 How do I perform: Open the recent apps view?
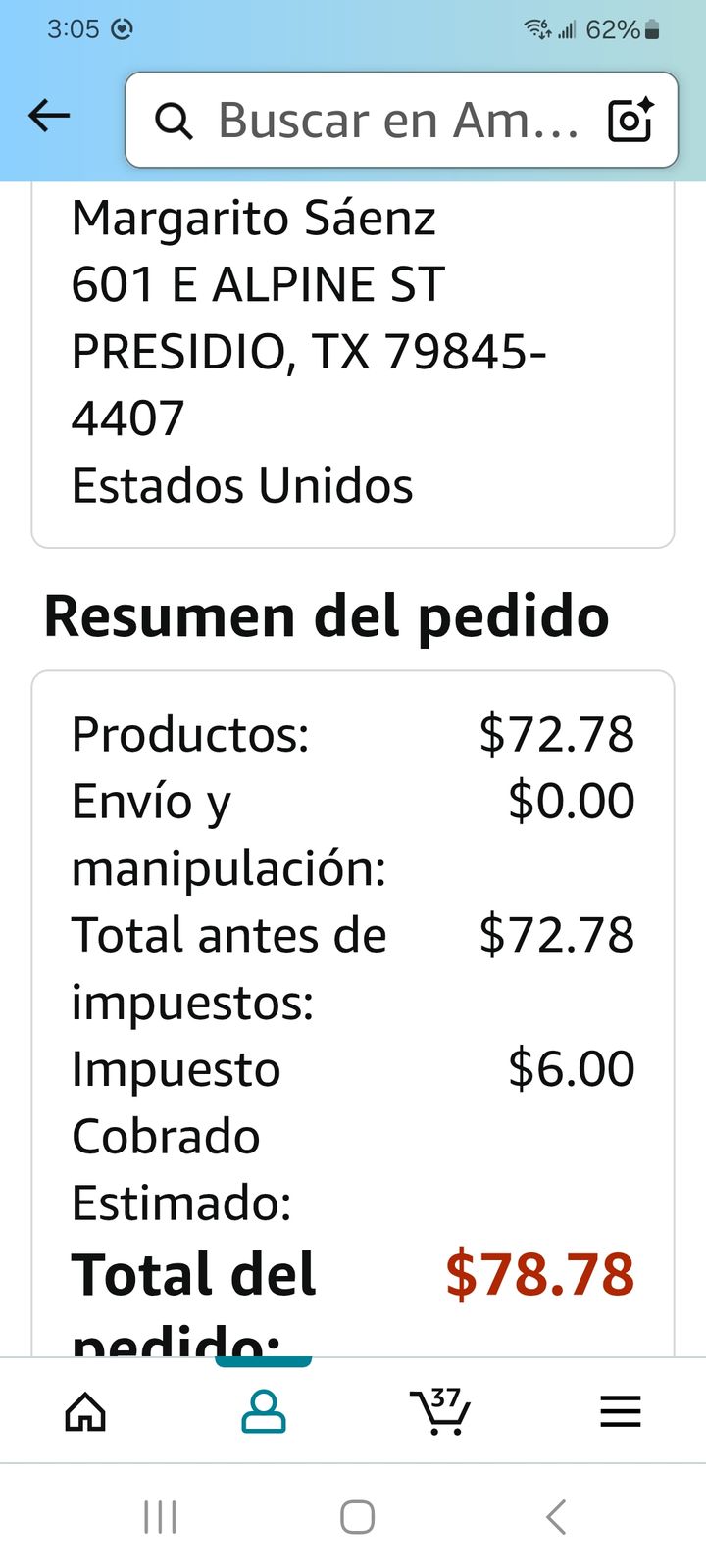(160, 1517)
